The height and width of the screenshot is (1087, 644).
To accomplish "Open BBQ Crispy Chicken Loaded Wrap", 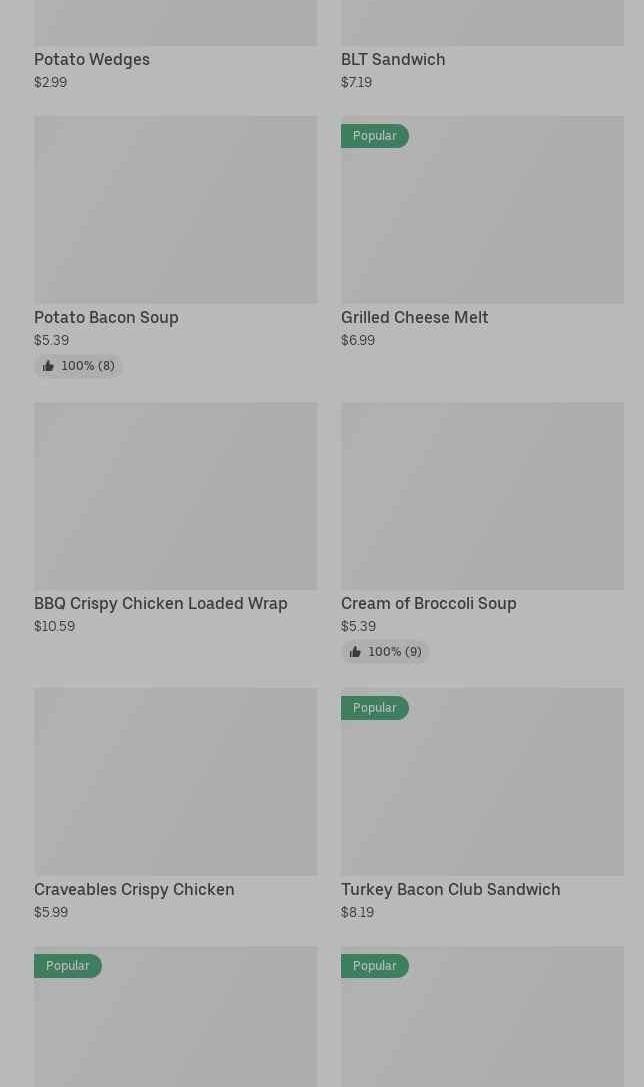I will (175, 519).
